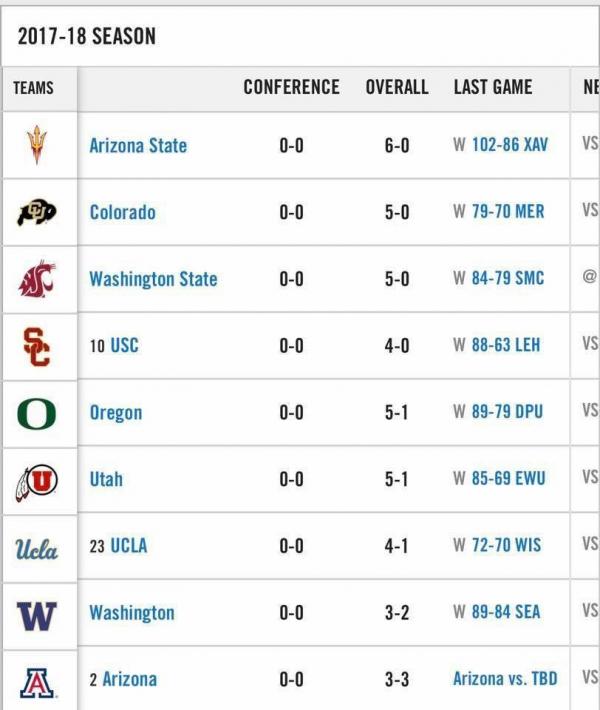Open the USC team link
The height and width of the screenshot is (710, 600).
[x=124, y=346]
